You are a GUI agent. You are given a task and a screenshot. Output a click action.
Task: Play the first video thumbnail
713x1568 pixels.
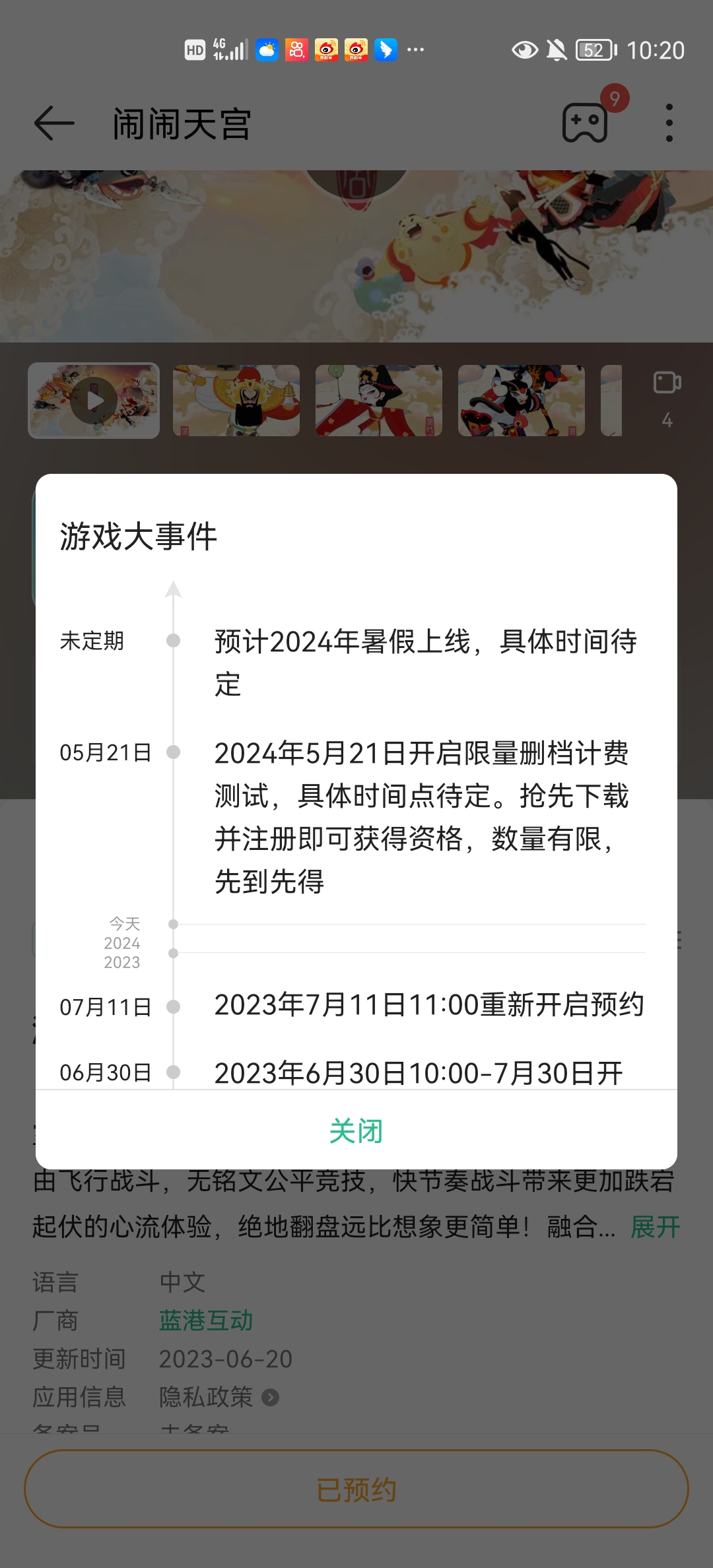click(94, 401)
